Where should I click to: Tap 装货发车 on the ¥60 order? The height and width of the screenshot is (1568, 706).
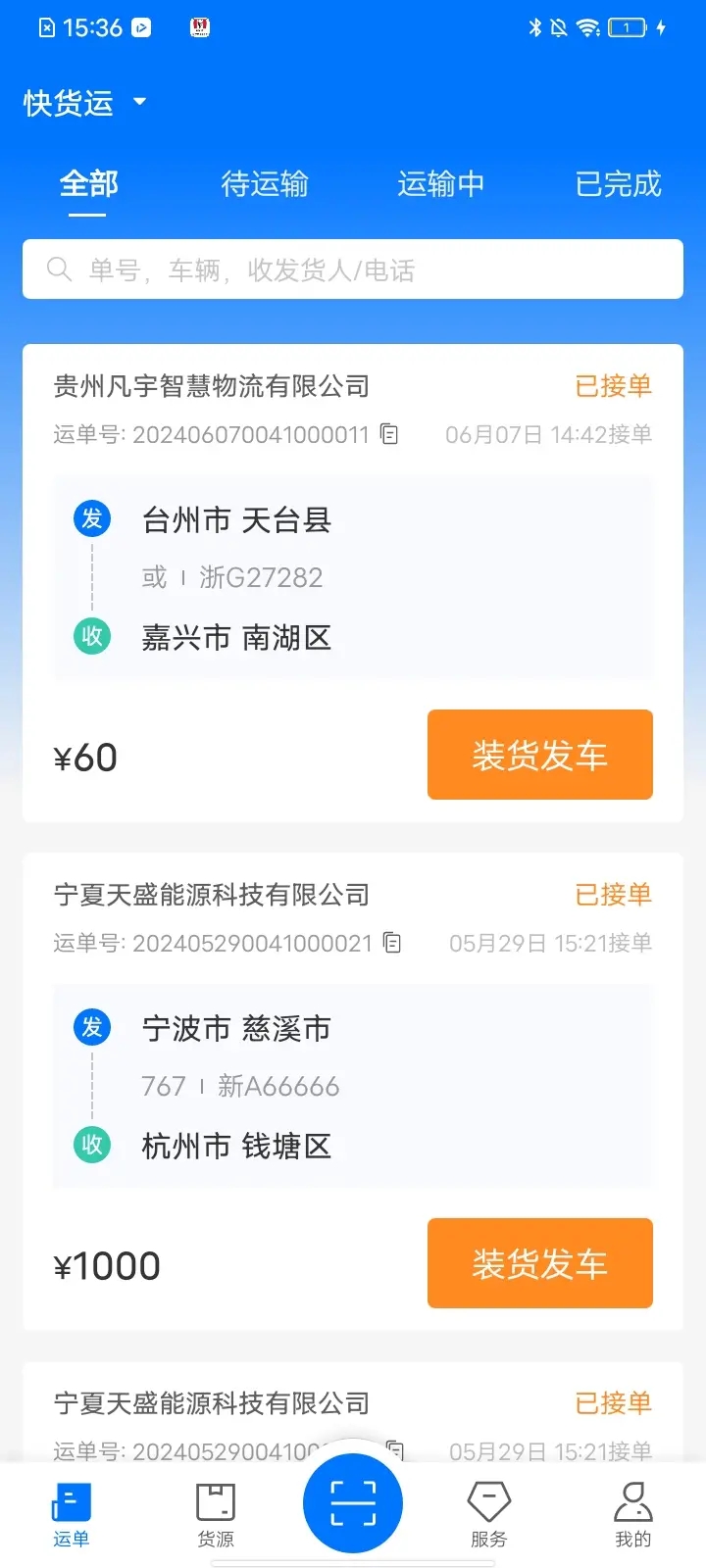pos(539,755)
